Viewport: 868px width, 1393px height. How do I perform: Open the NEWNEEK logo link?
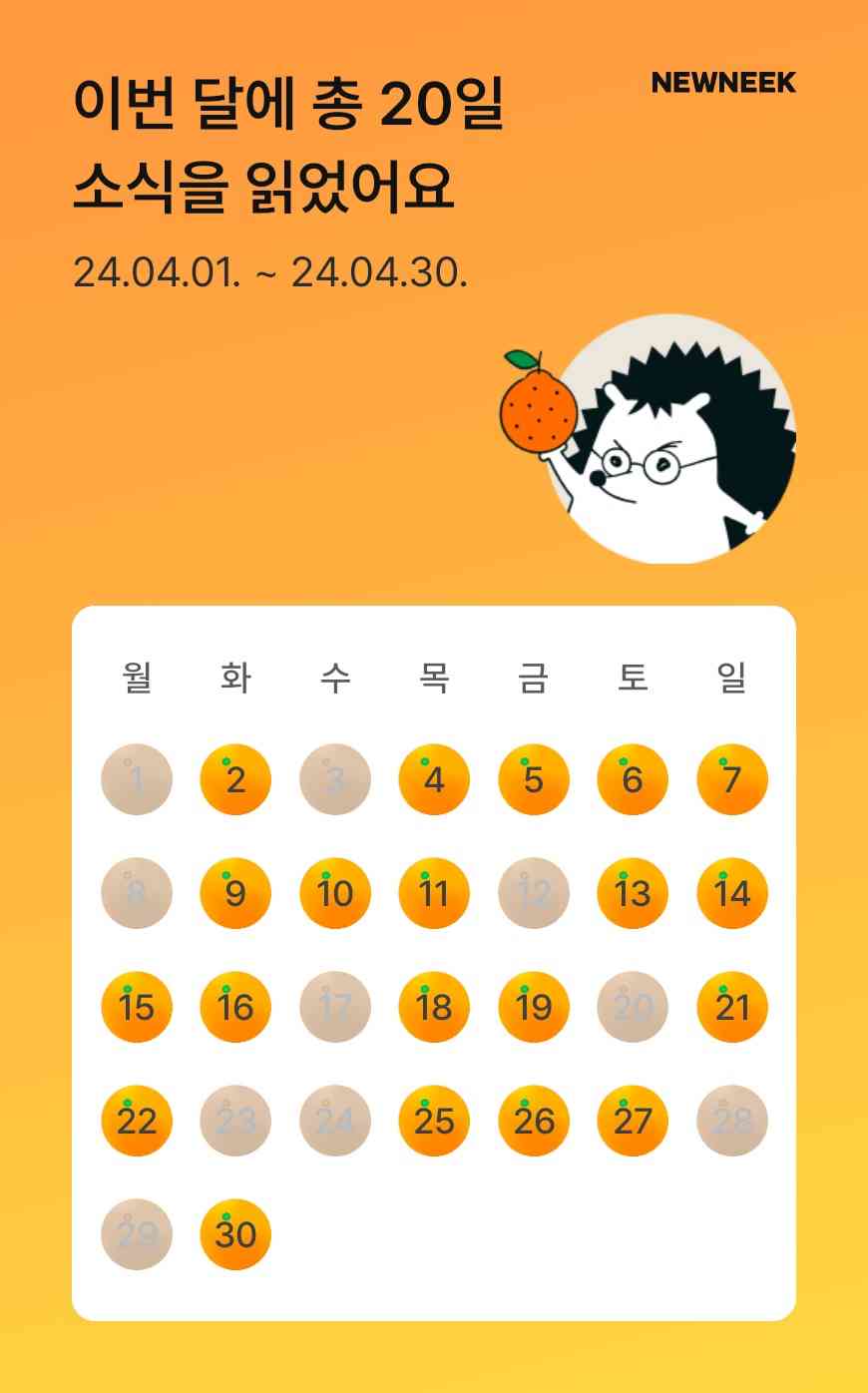point(724,84)
